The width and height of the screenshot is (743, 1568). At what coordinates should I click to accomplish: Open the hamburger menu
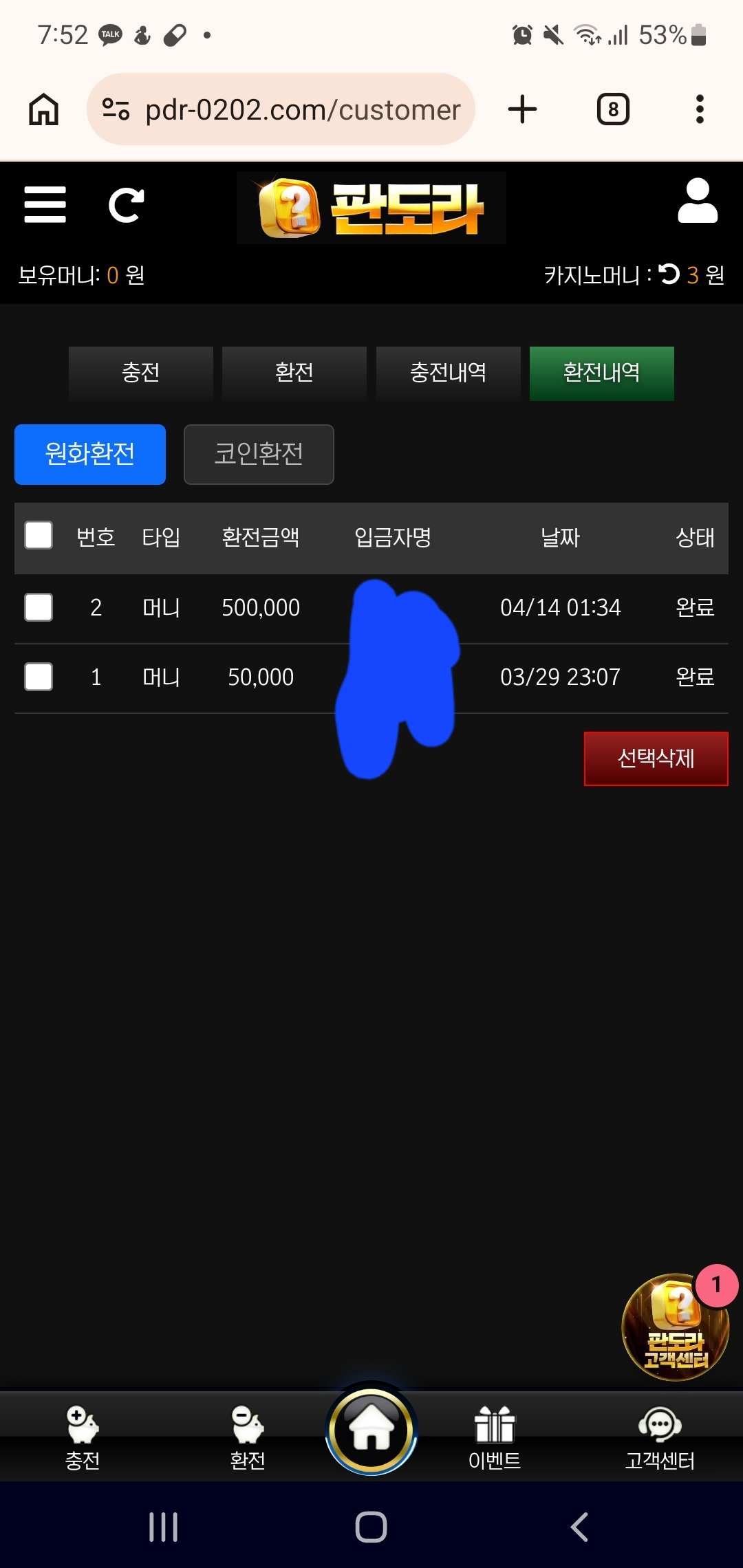45,204
